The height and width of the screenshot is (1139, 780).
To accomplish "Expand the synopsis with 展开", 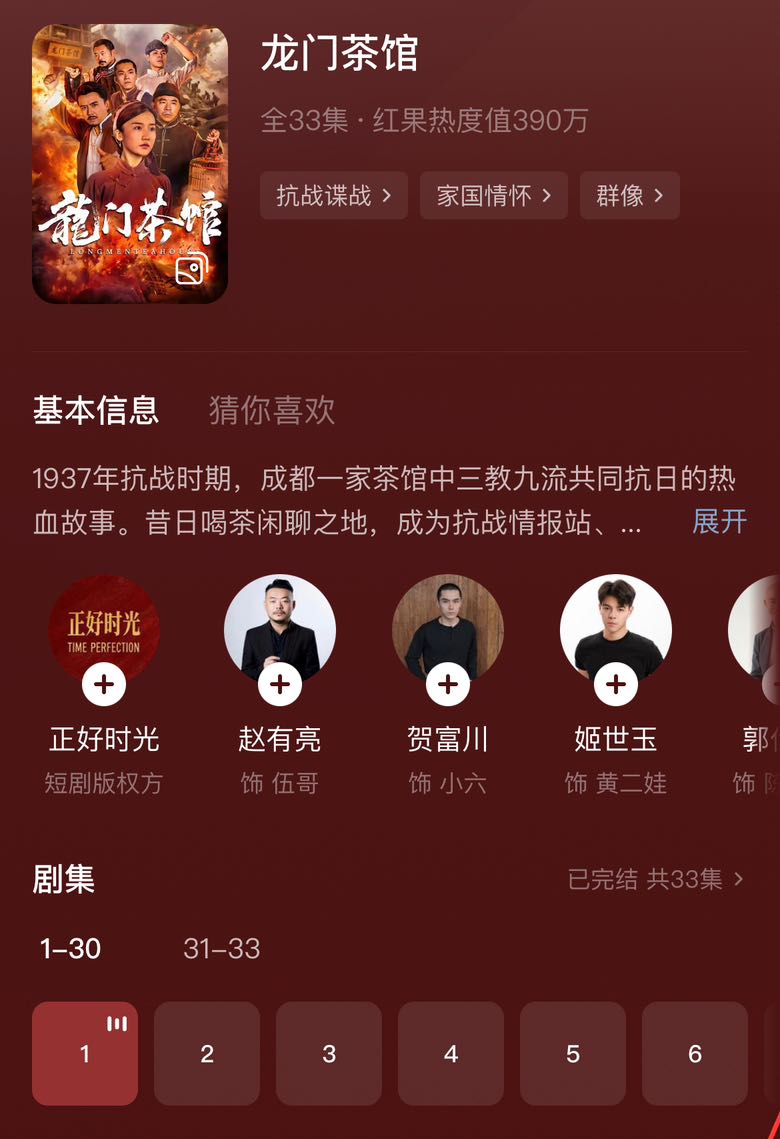I will tap(719, 521).
